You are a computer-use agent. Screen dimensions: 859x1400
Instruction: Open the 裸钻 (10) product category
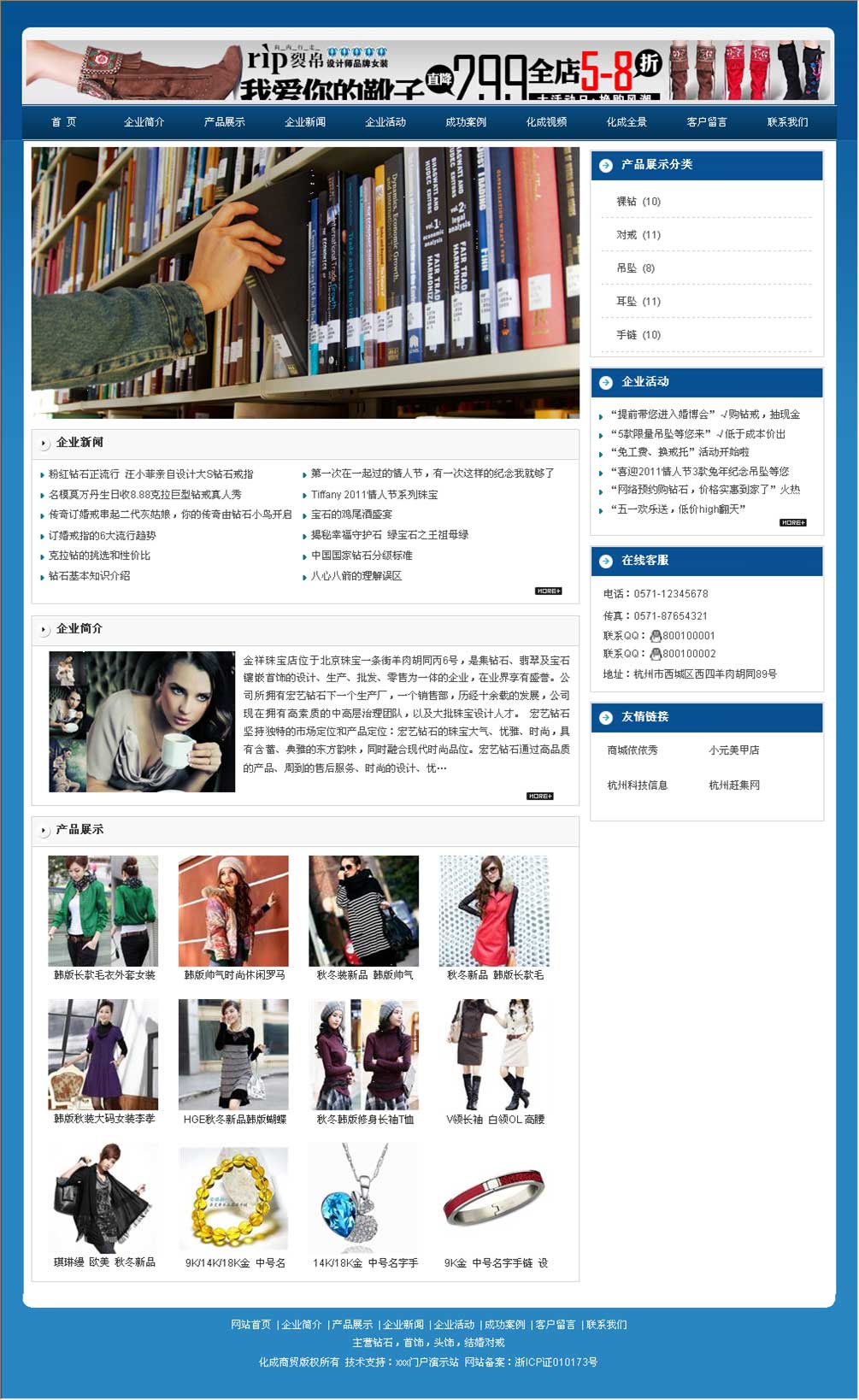(x=638, y=202)
